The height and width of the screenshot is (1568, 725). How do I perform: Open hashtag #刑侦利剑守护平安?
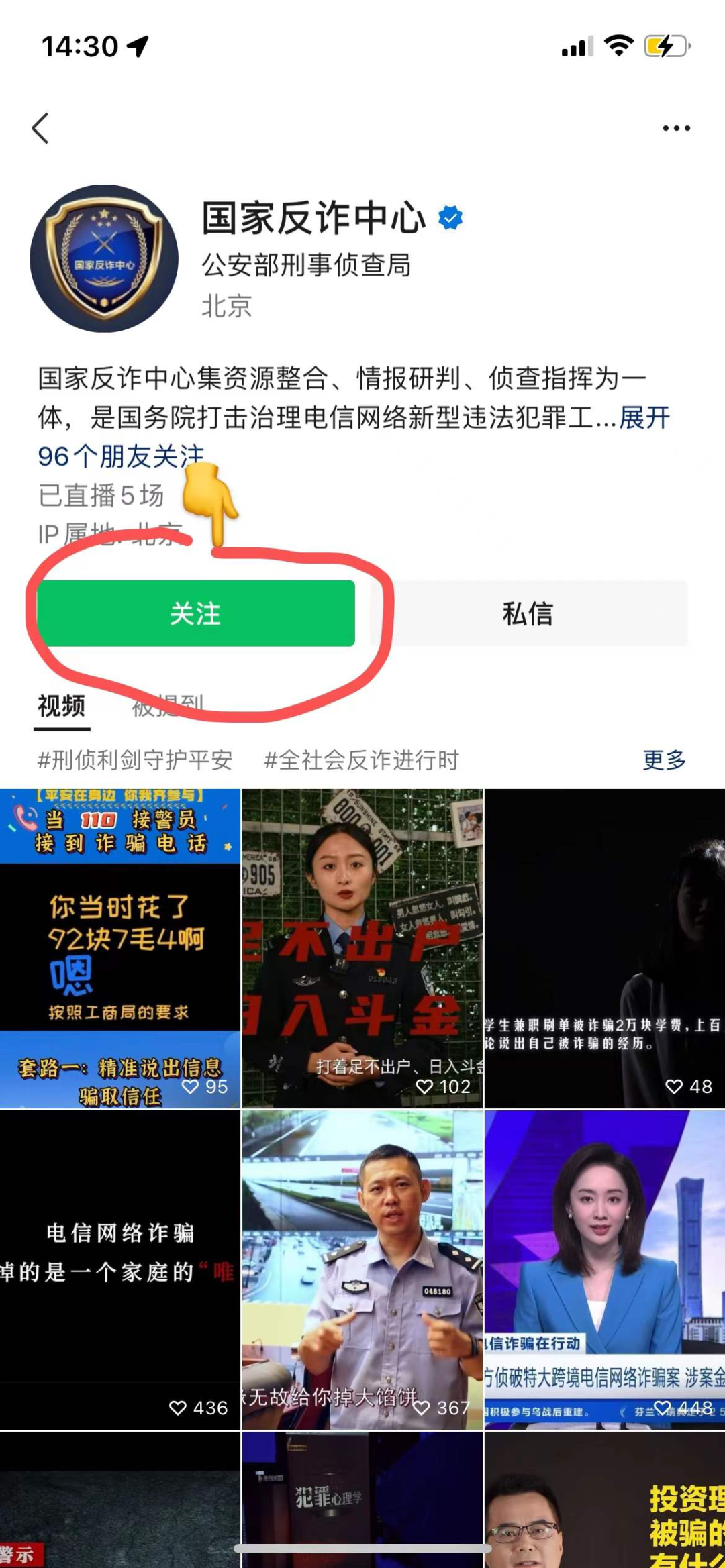(135, 760)
